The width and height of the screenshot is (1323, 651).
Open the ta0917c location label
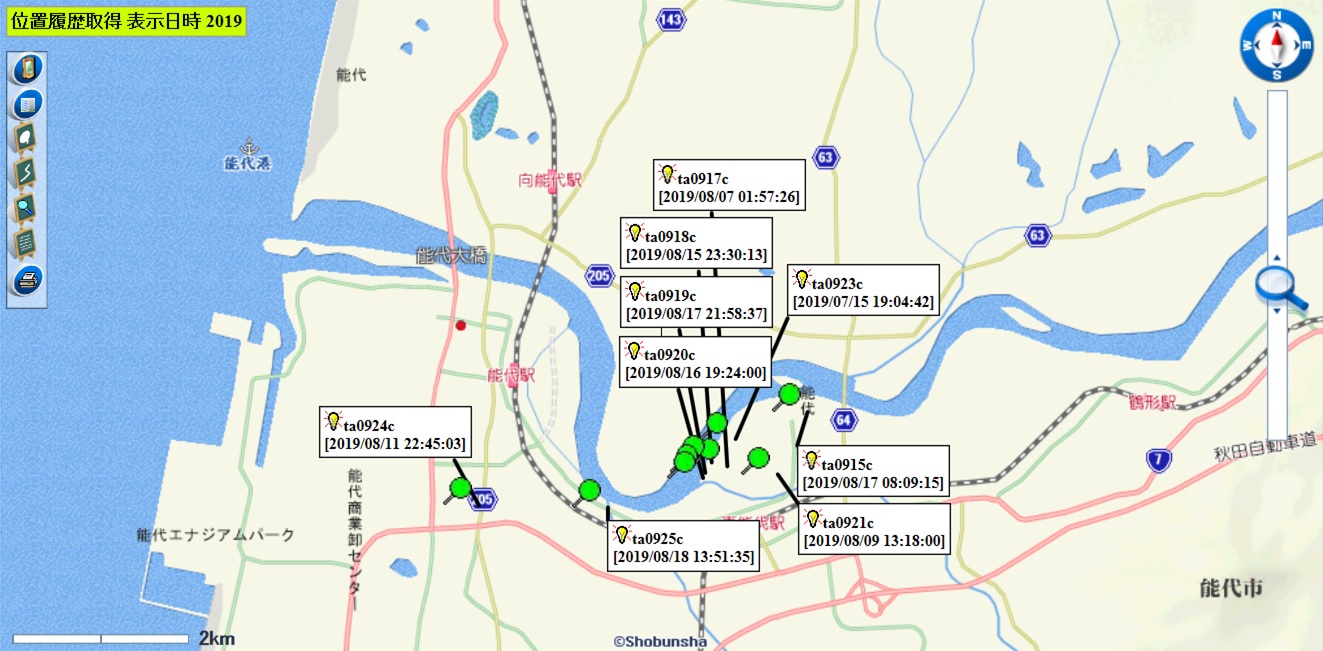728,185
